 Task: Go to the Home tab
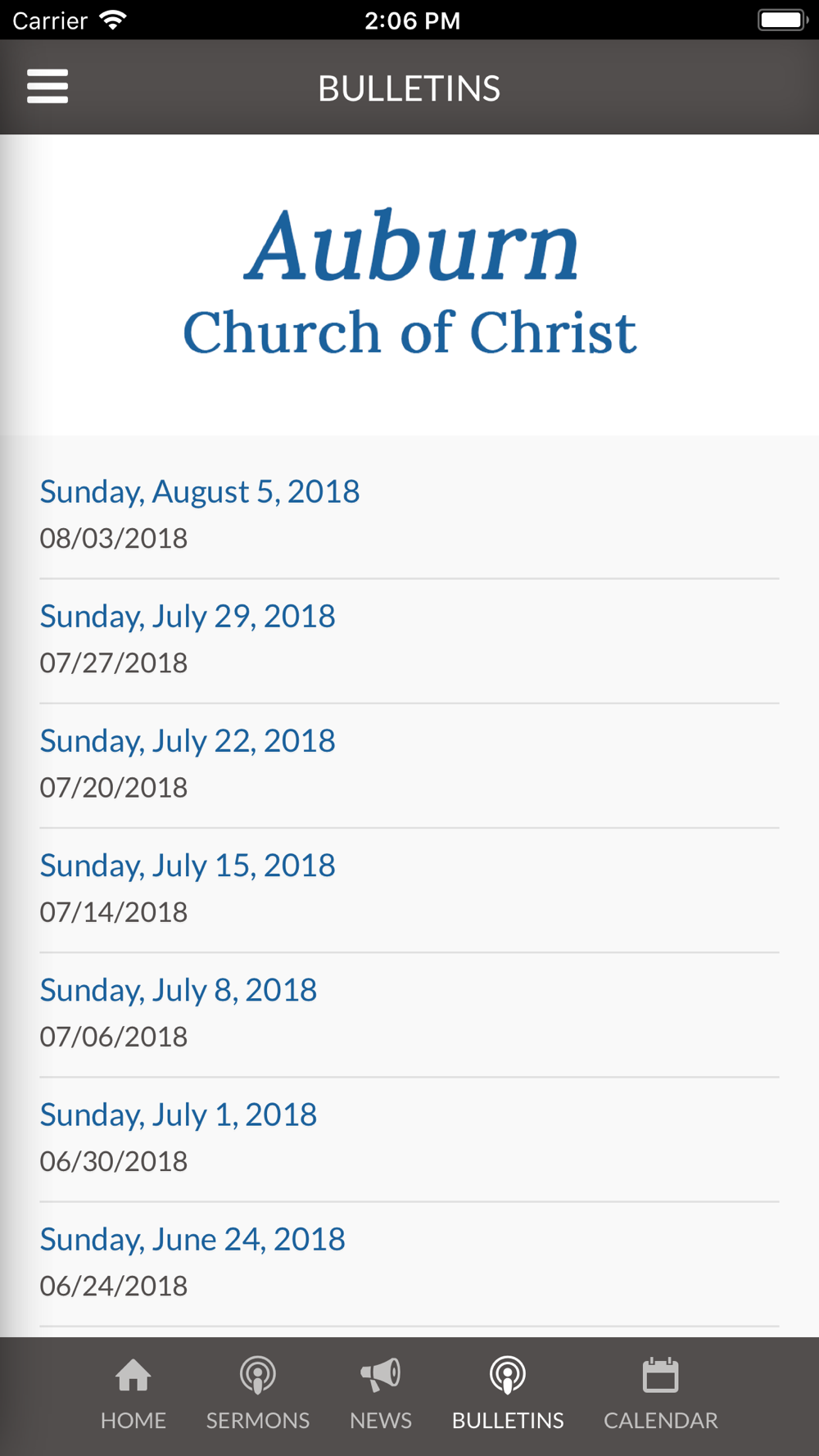[133, 1395]
